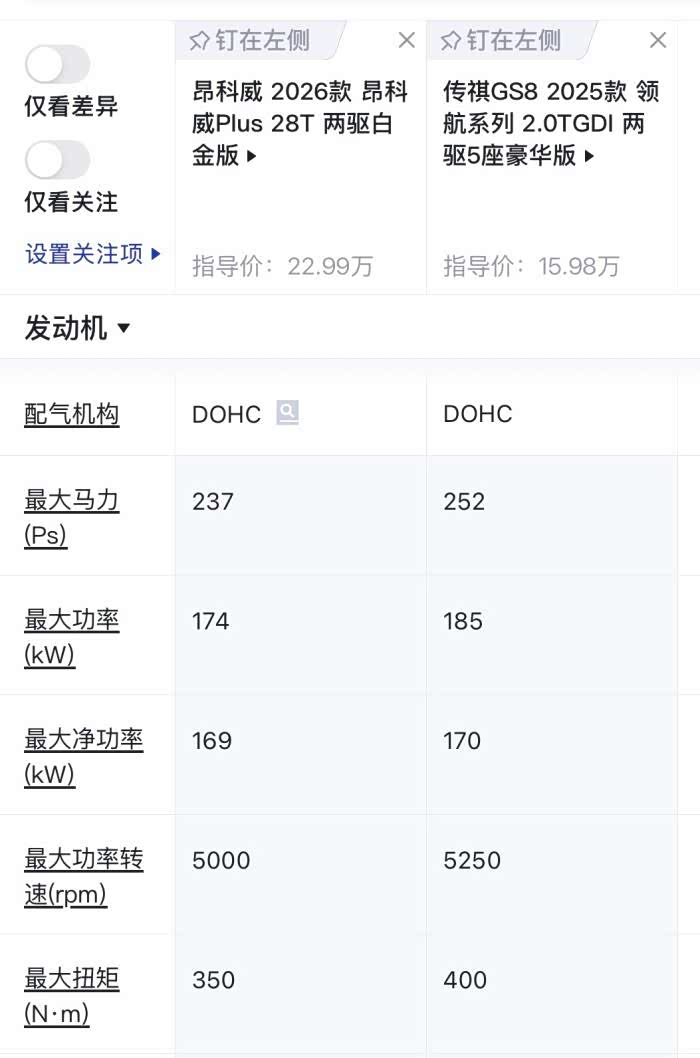The image size is (700, 1058).
Task: Change the 传祺GS8 2025款 model selection
Action: point(550,124)
